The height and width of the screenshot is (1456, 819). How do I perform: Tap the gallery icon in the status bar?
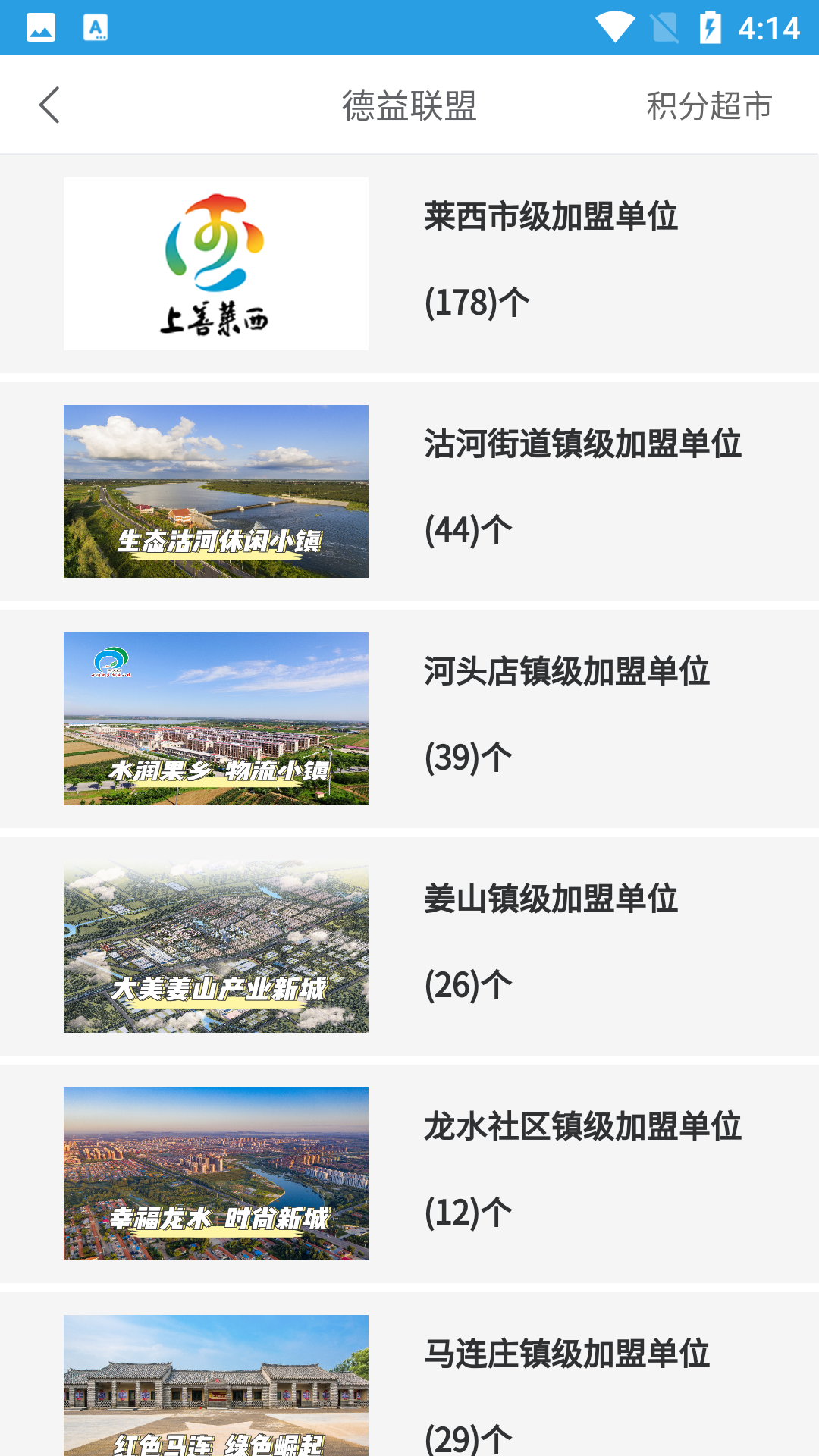(x=39, y=27)
